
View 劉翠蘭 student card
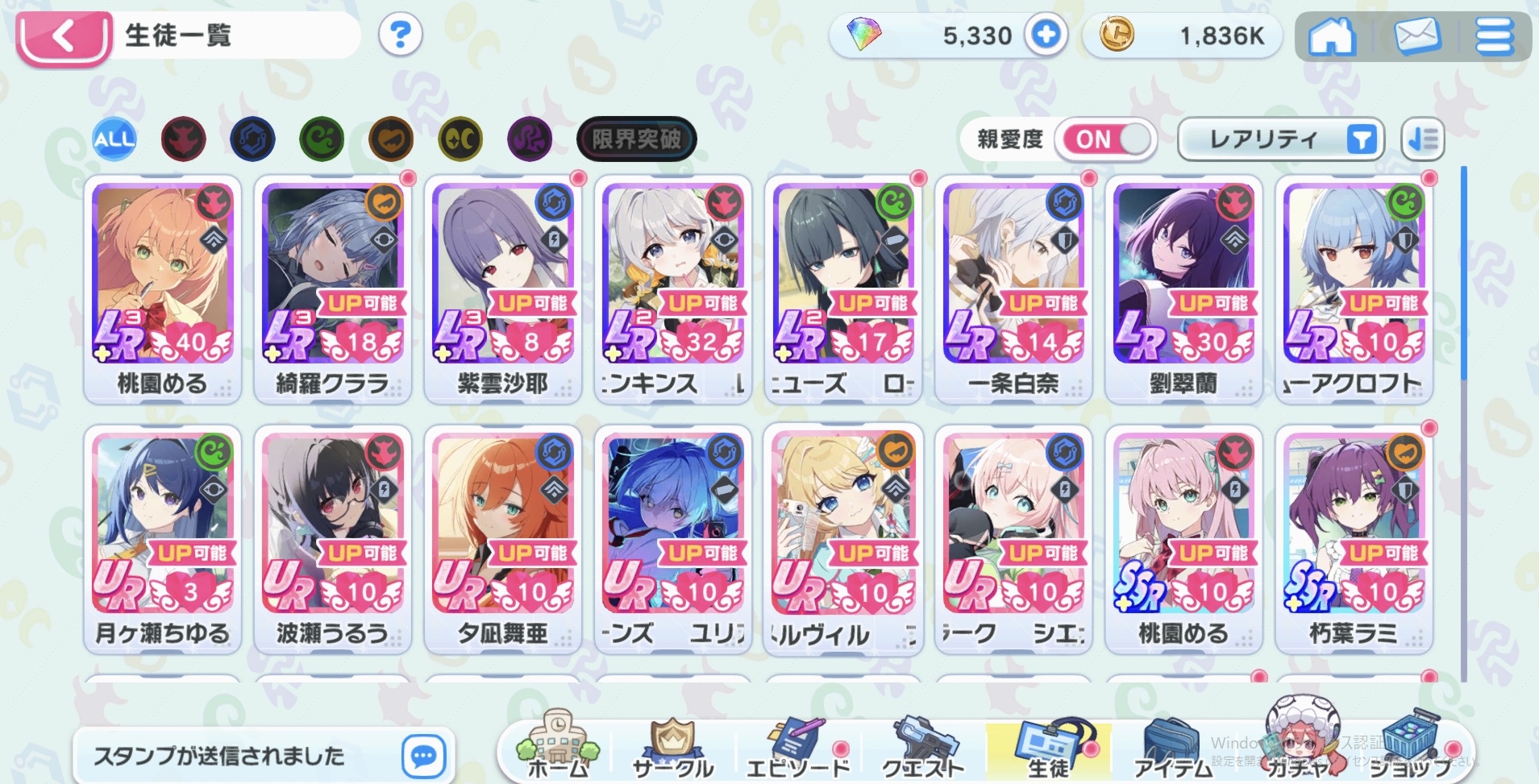pos(1183,288)
